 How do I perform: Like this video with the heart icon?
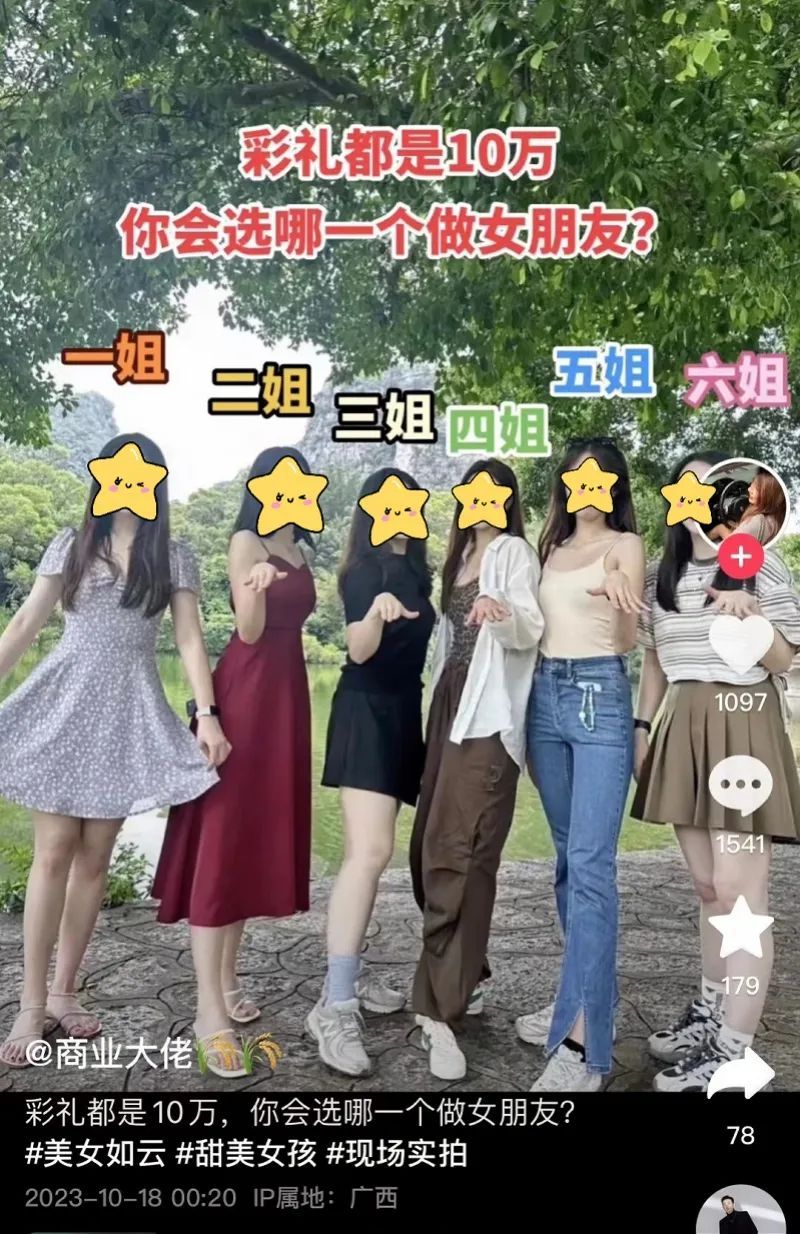click(740, 644)
